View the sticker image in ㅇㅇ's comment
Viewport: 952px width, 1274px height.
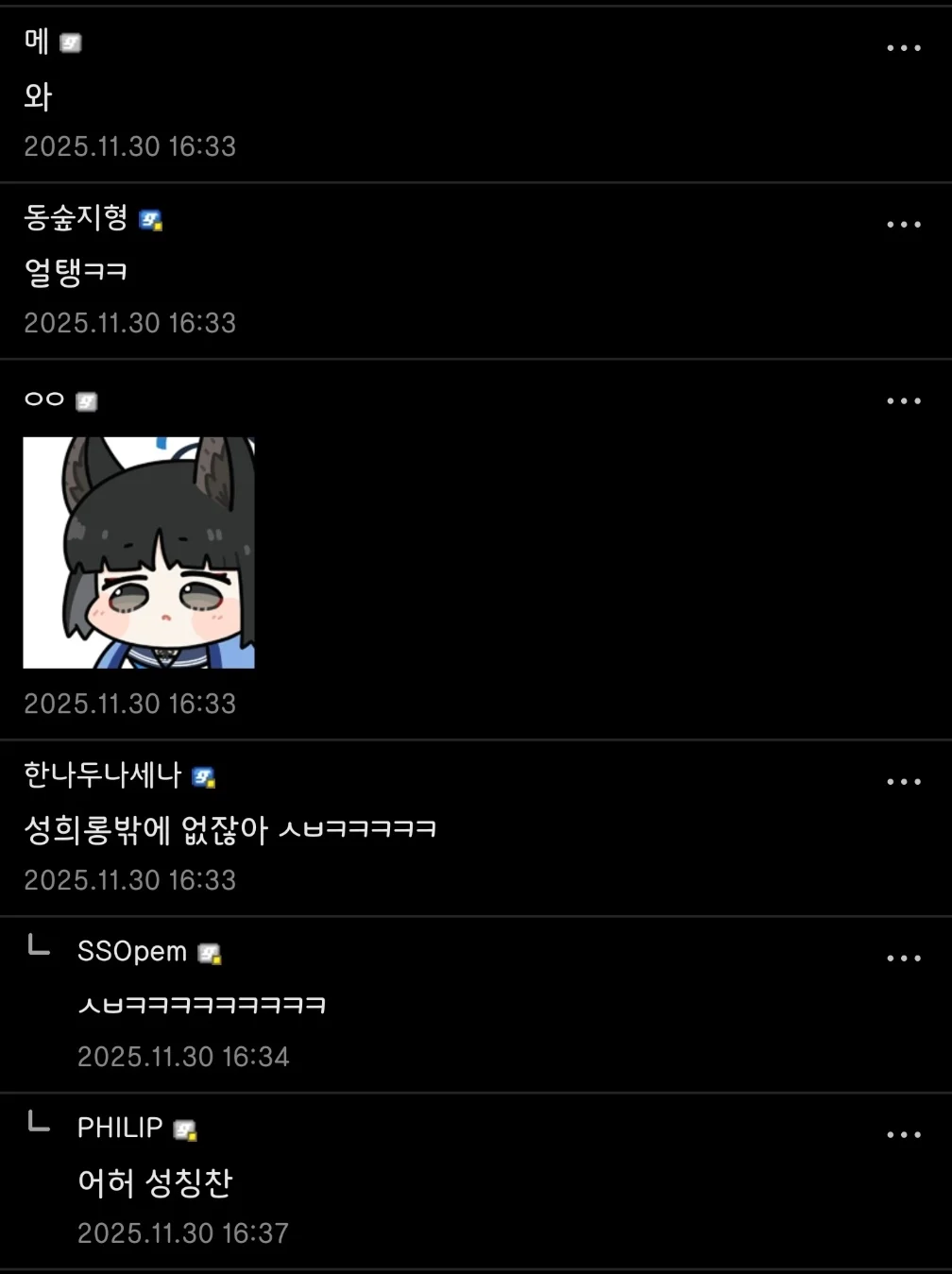139,552
